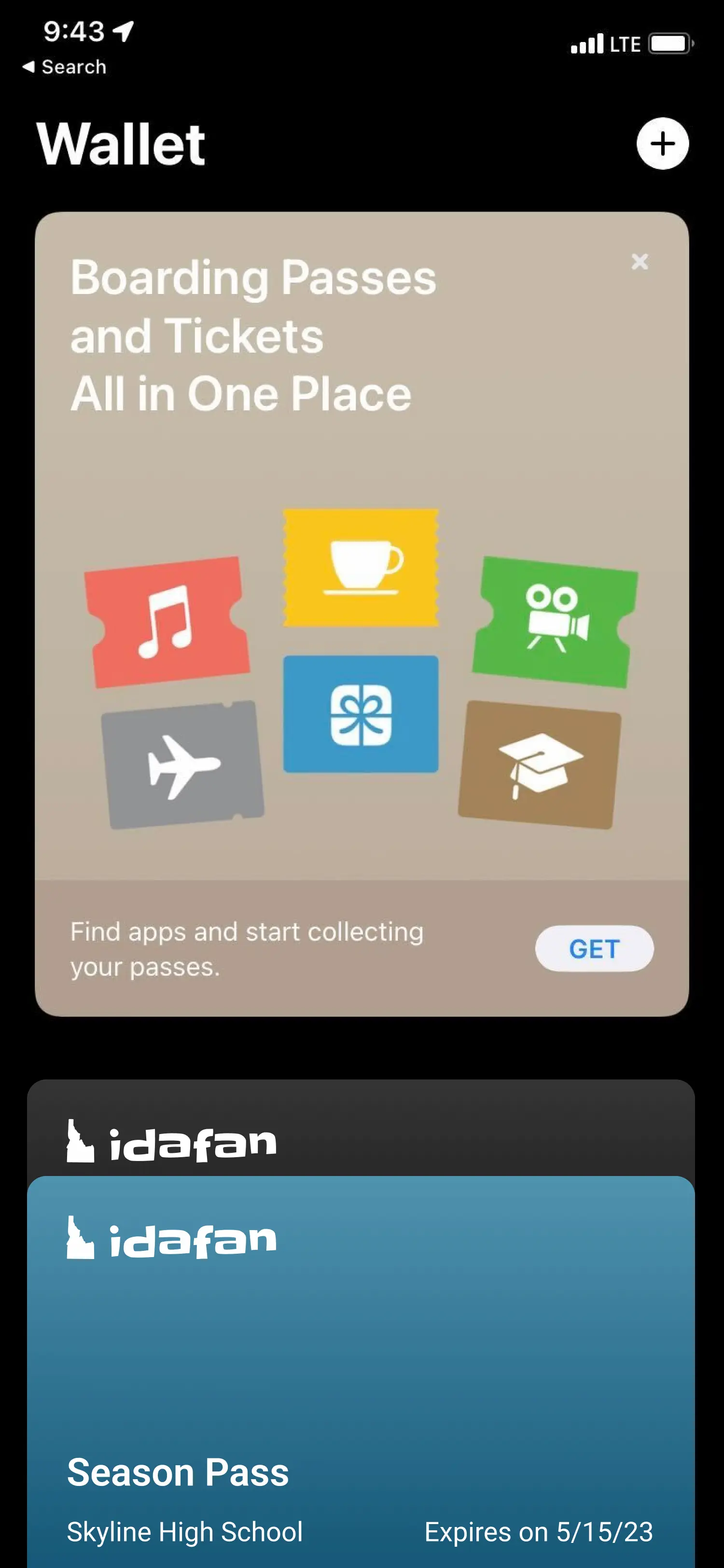Add a new card with the plus button
Viewport: 724px width, 1568px height.
coord(663,144)
